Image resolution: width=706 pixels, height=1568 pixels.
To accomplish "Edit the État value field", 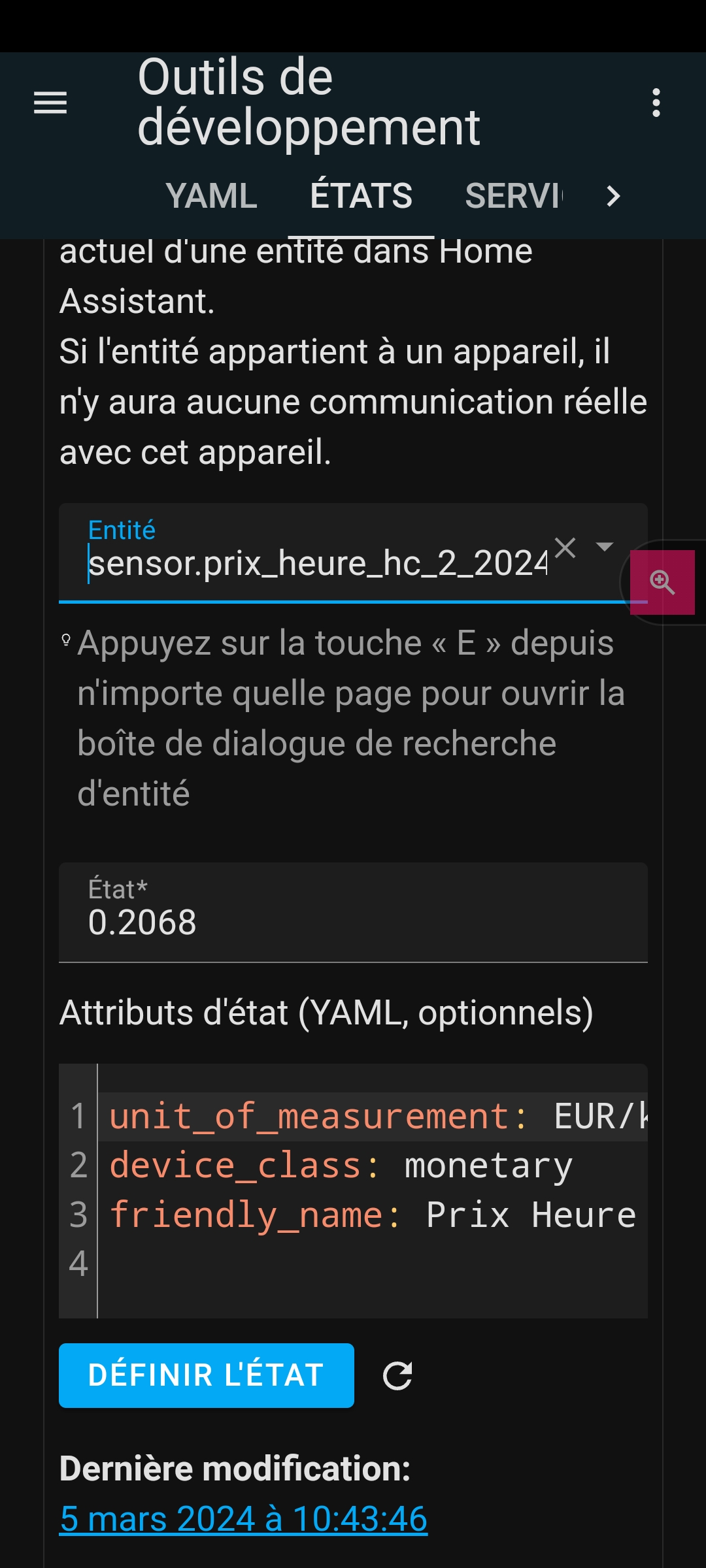I will 353,921.
